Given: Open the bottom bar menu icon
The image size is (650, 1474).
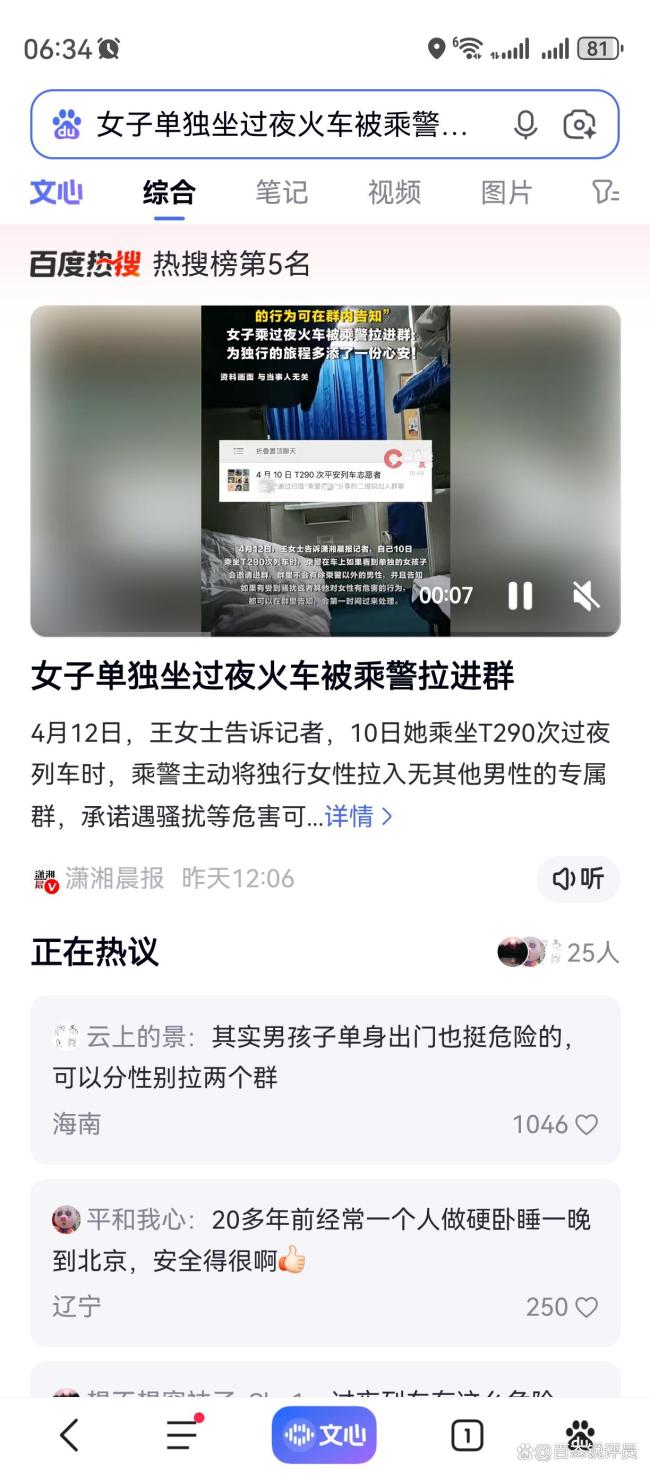Looking at the screenshot, I should tap(182, 1435).
